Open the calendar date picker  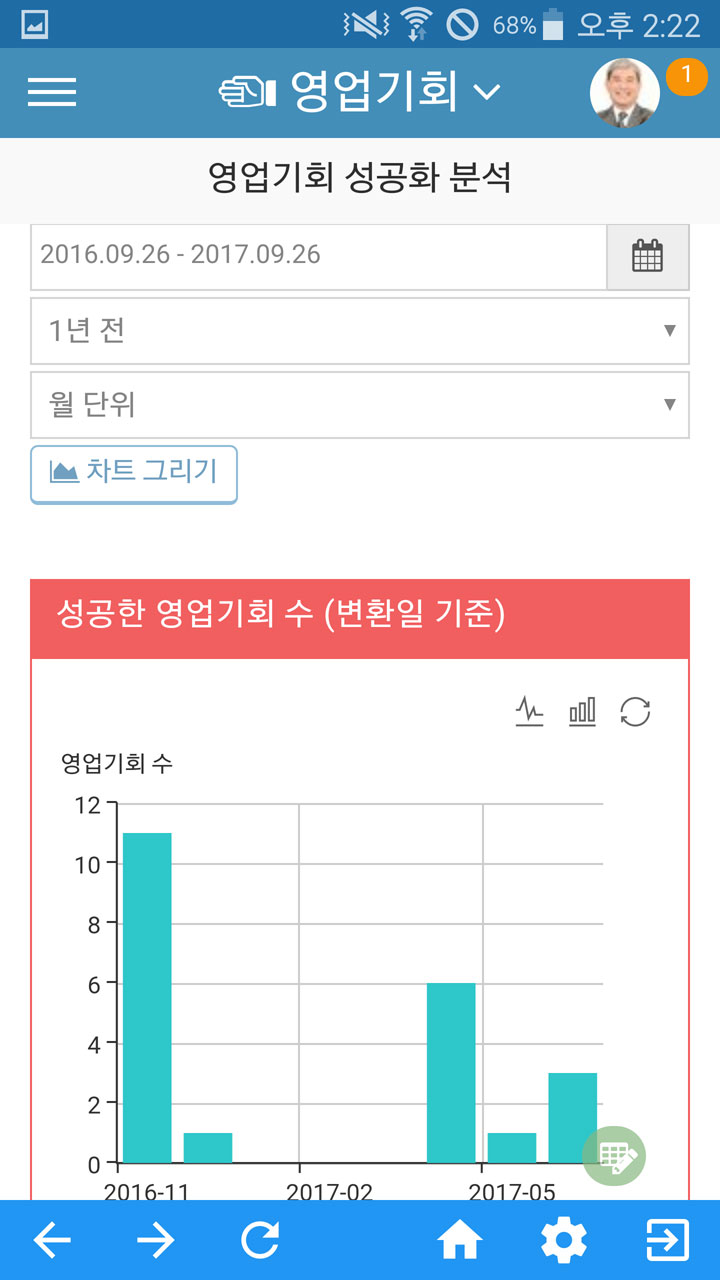point(648,257)
